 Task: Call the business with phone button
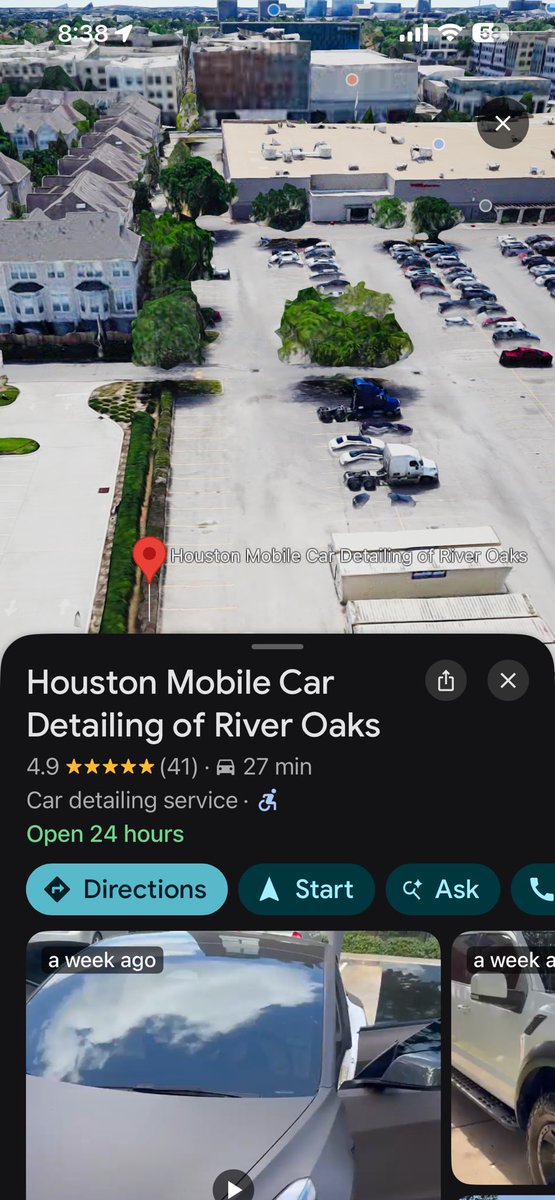[534, 889]
